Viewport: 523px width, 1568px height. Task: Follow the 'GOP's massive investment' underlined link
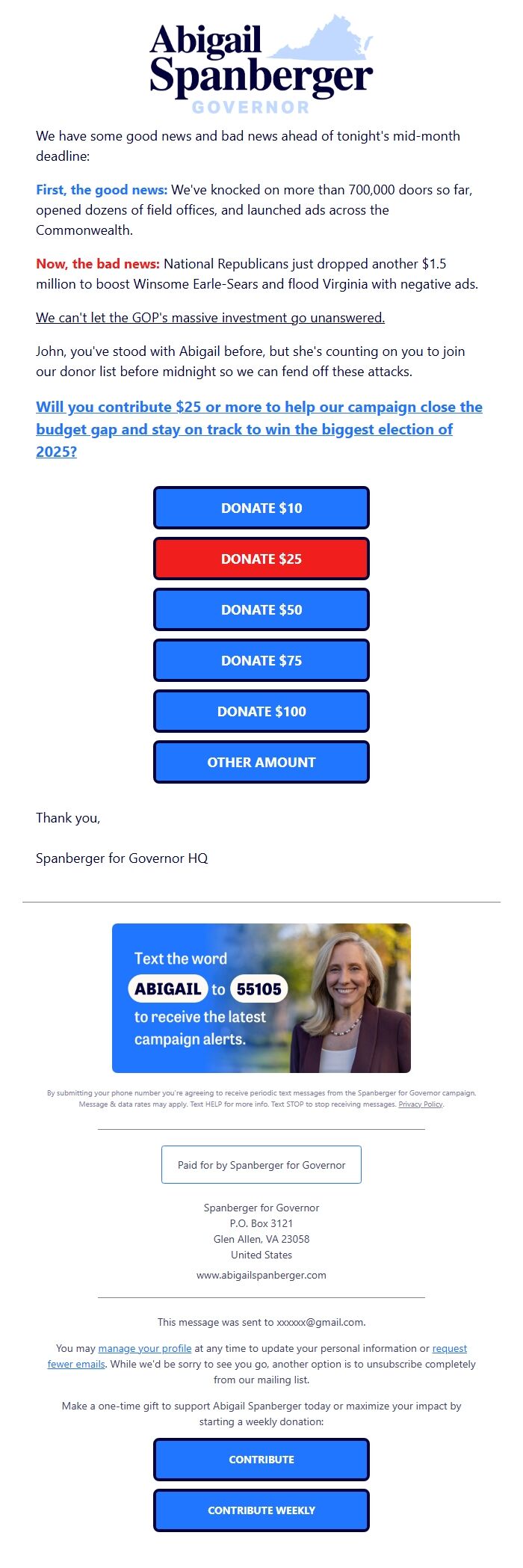[210, 318]
